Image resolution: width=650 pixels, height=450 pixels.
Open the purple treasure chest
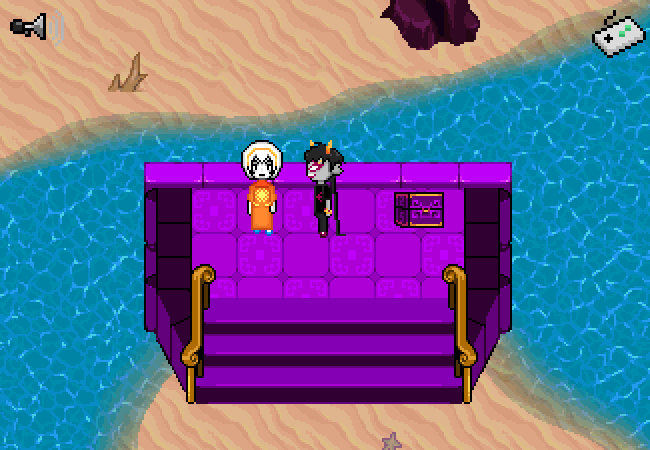coord(419,210)
